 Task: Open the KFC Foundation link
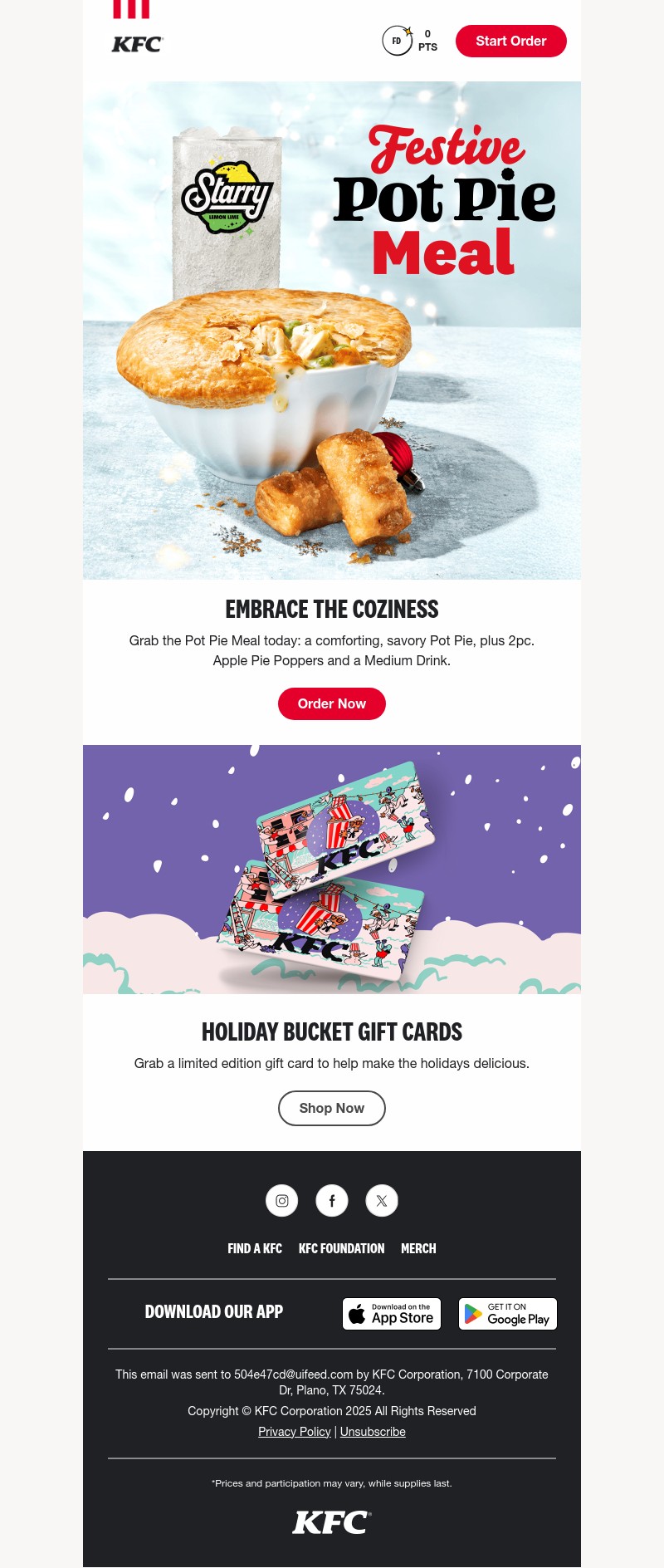341,1248
